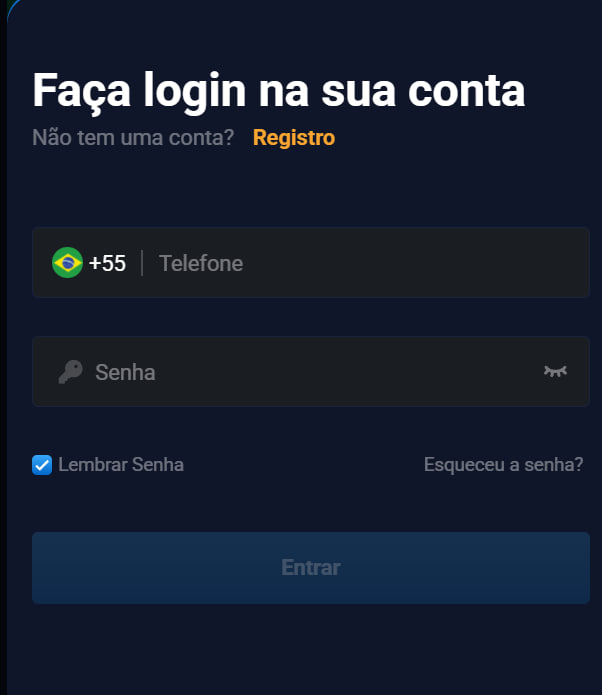
Task: Open the +55 country code selector
Action: pyautogui.click(x=89, y=263)
